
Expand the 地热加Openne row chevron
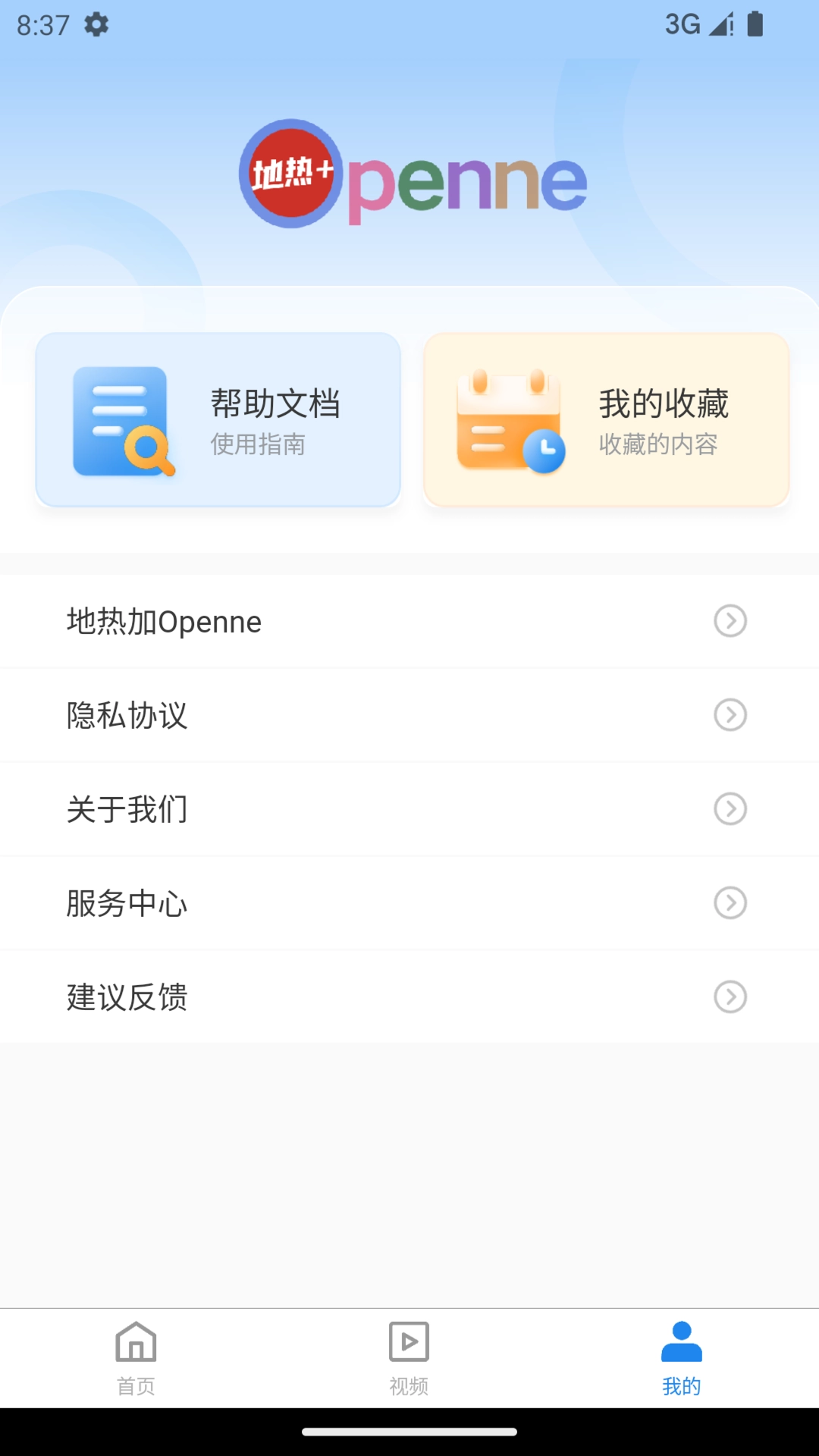click(730, 621)
